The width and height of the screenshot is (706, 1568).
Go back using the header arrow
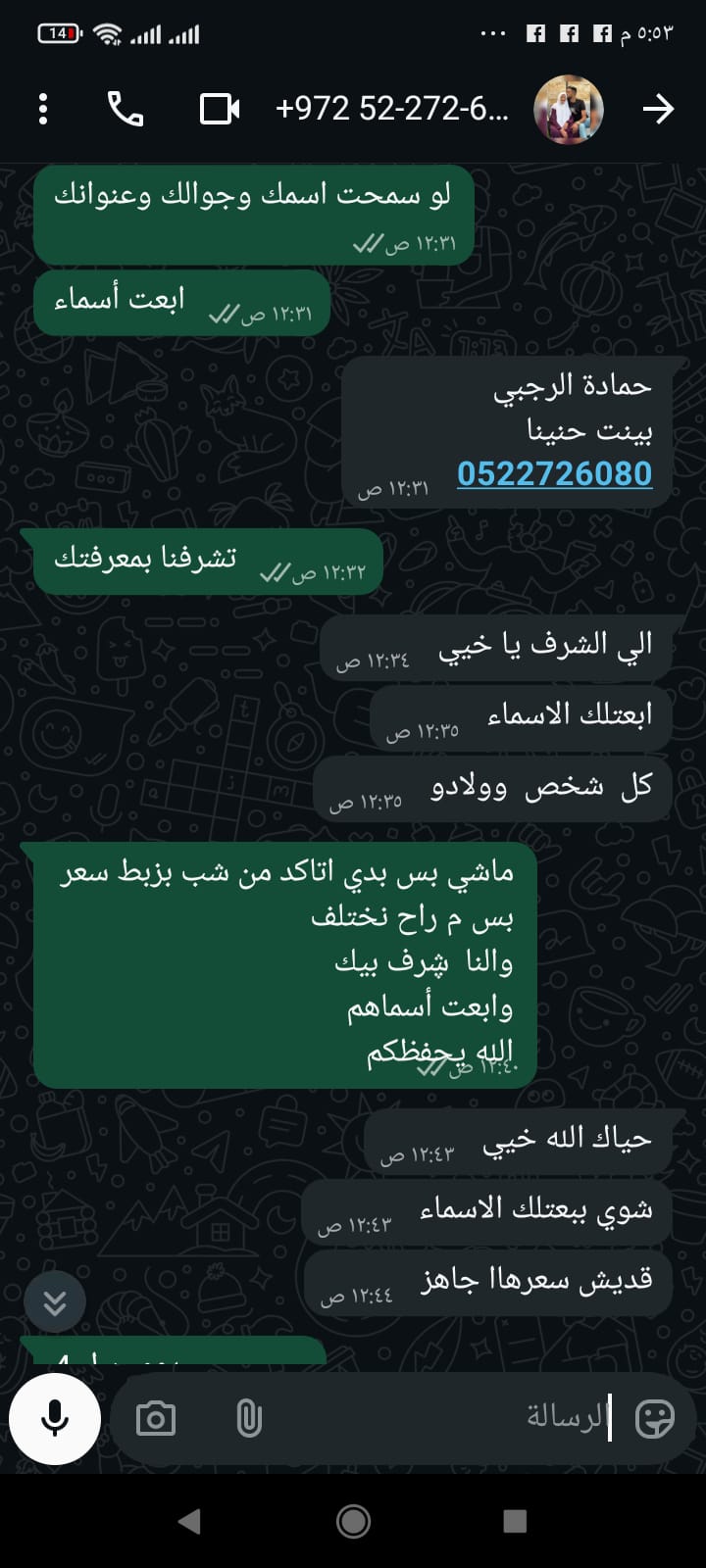pyautogui.click(x=658, y=109)
